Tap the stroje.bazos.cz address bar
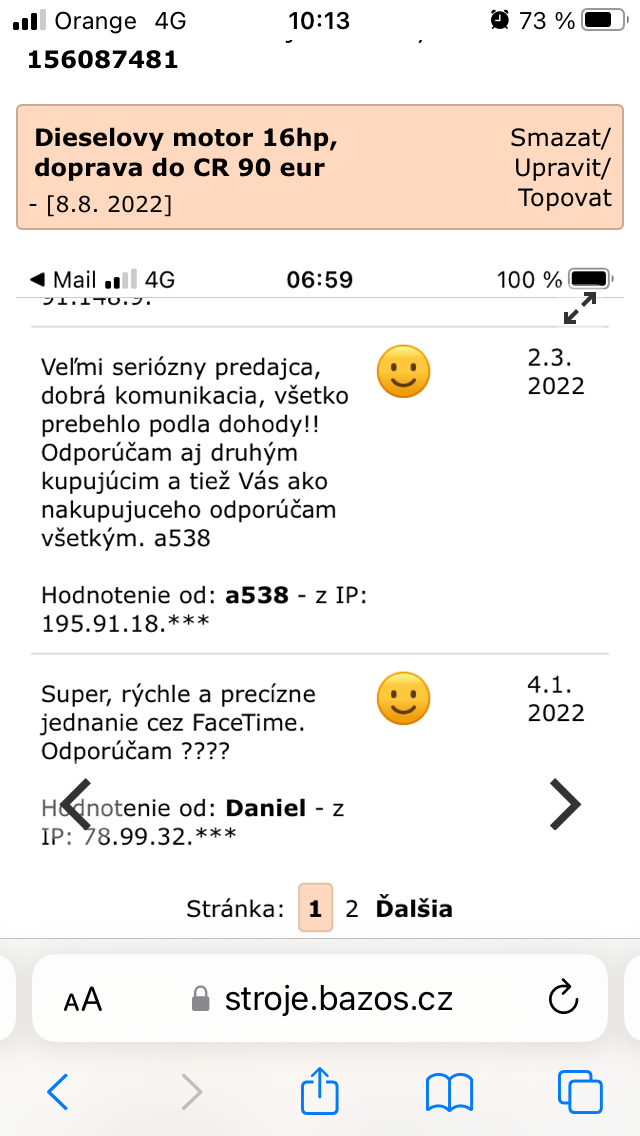This screenshot has width=640, height=1136. 322,998
